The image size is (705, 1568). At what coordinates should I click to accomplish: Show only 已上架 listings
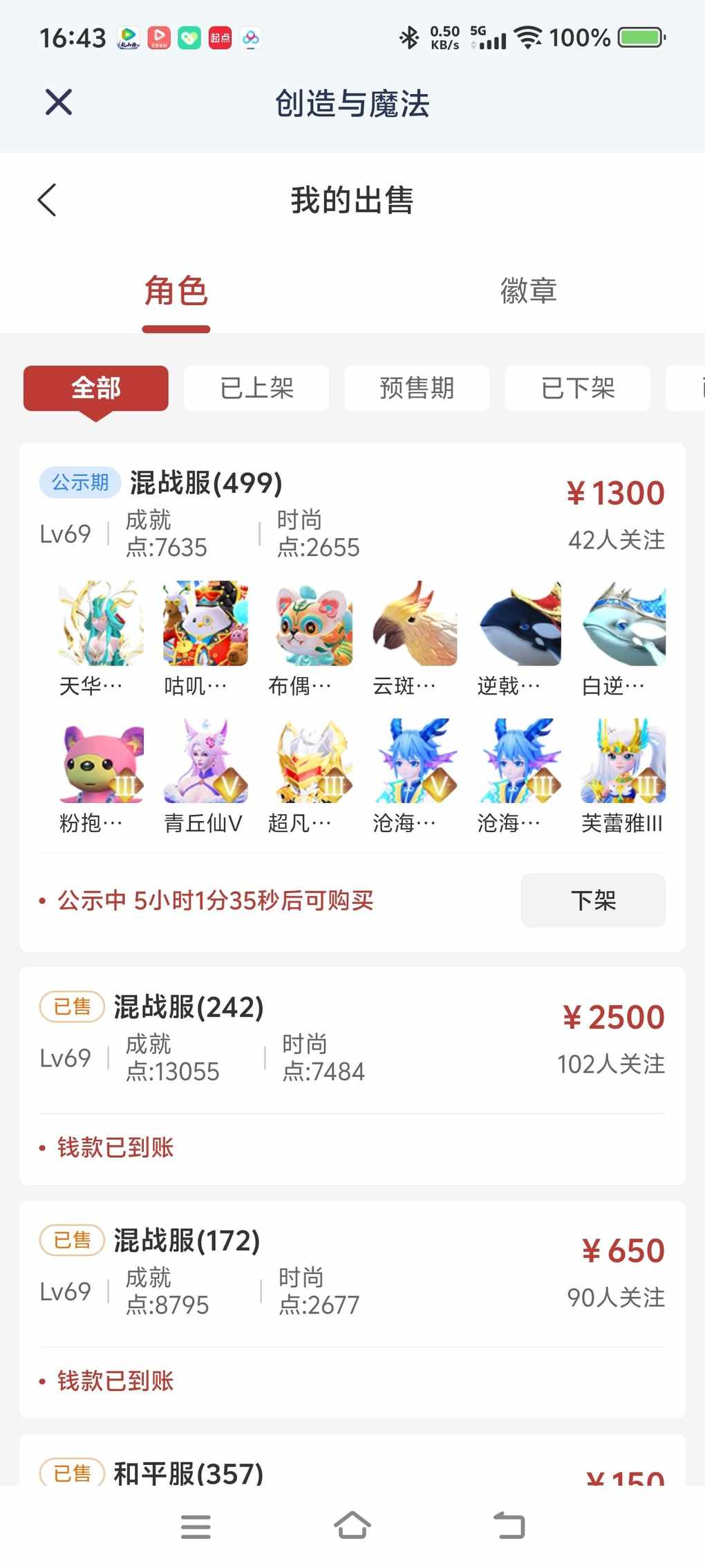click(256, 388)
